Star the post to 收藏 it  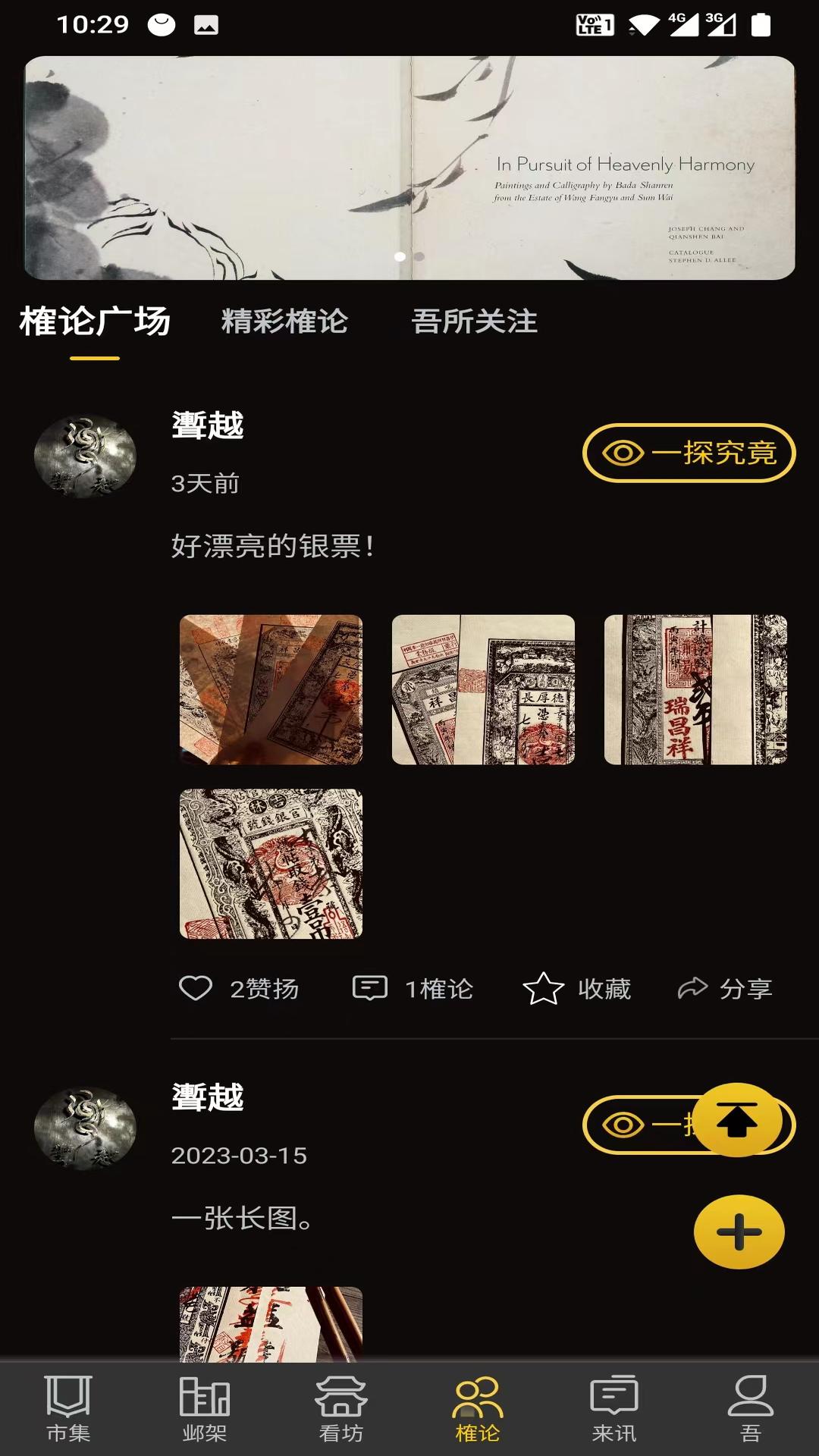(x=544, y=987)
